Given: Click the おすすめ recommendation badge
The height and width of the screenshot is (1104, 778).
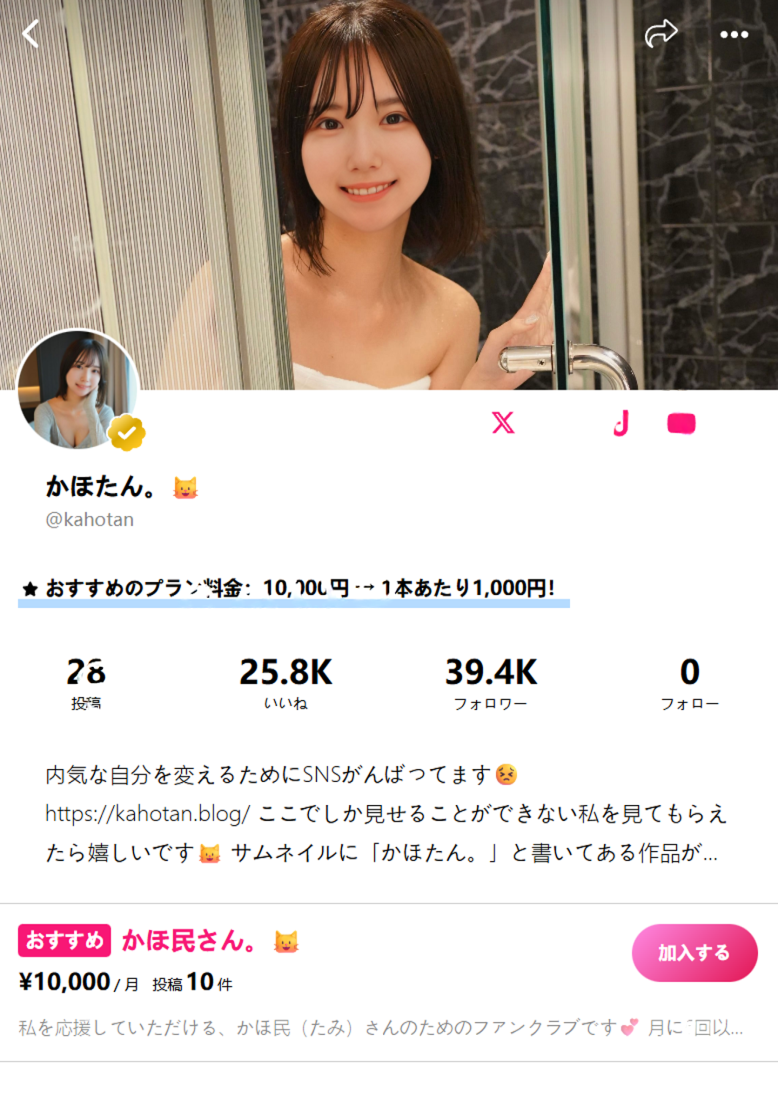Looking at the screenshot, I should click(x=64, y=941).
